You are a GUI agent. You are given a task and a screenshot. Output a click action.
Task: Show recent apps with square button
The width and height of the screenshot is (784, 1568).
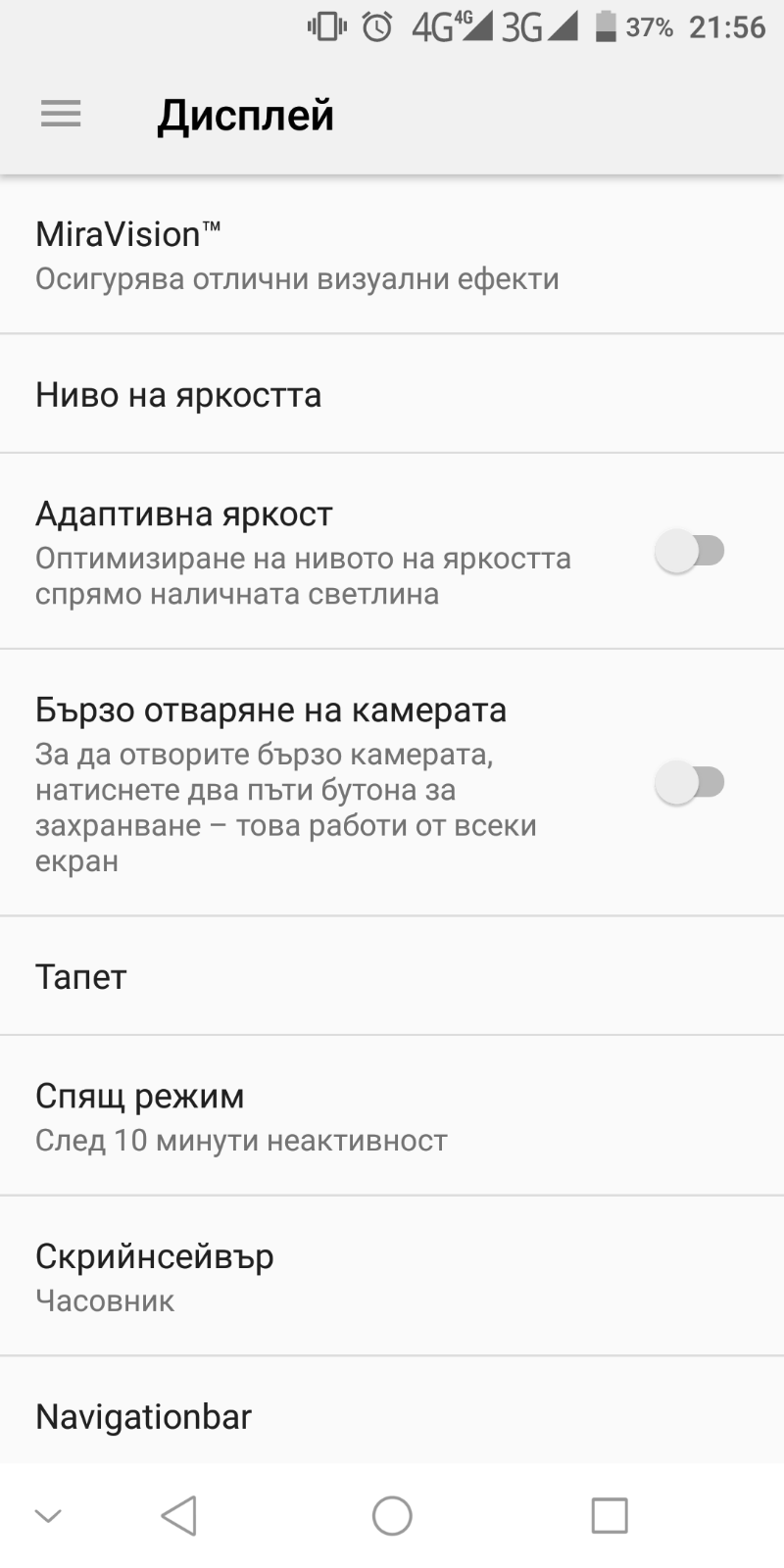[609, 1516]
